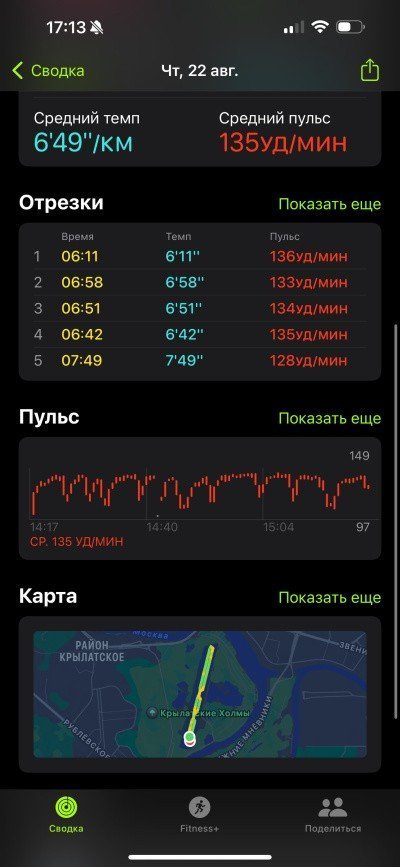Show more for Отрезки section
Viewport: 400px width, 867px height.
pyautogui.click(x=330, y=203)
